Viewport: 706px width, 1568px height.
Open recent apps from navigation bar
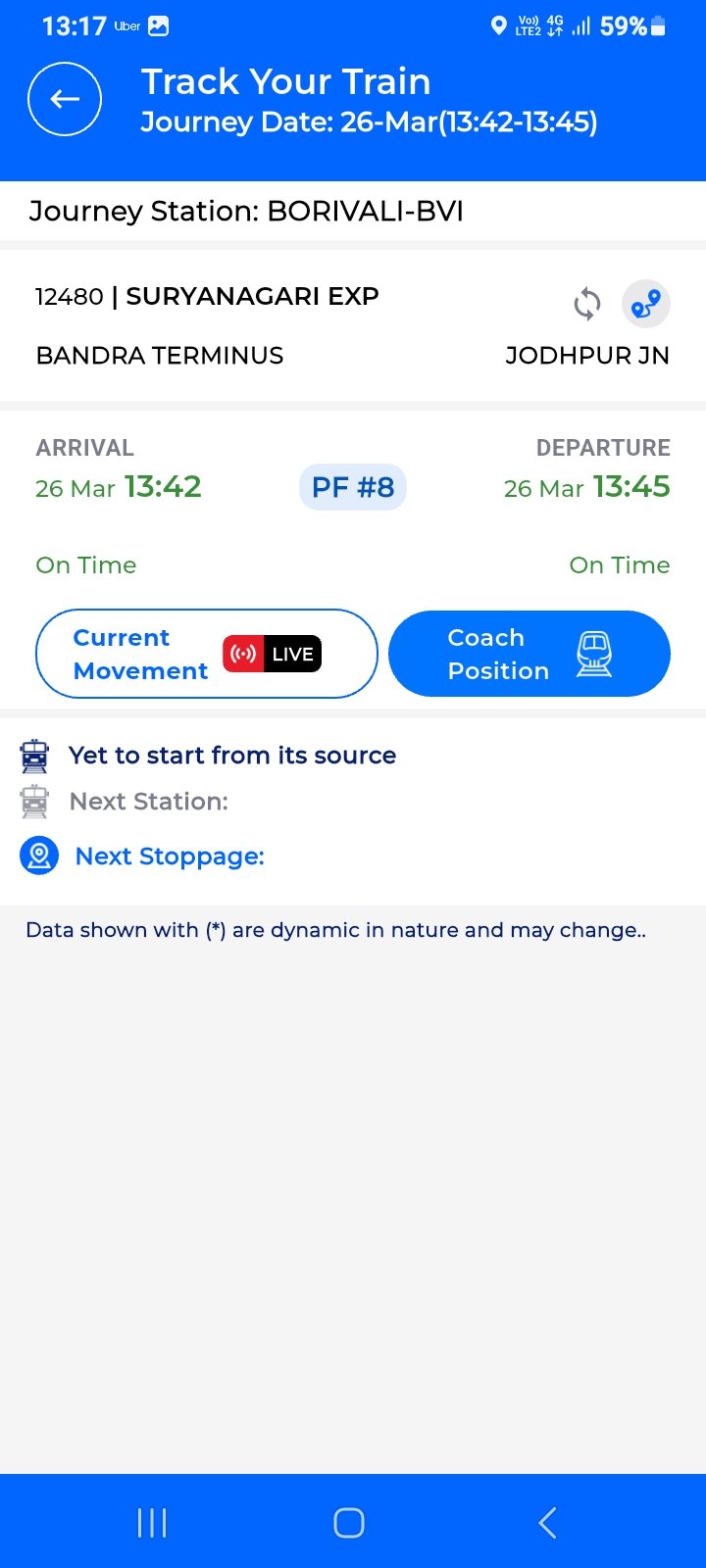[152, 1522]
